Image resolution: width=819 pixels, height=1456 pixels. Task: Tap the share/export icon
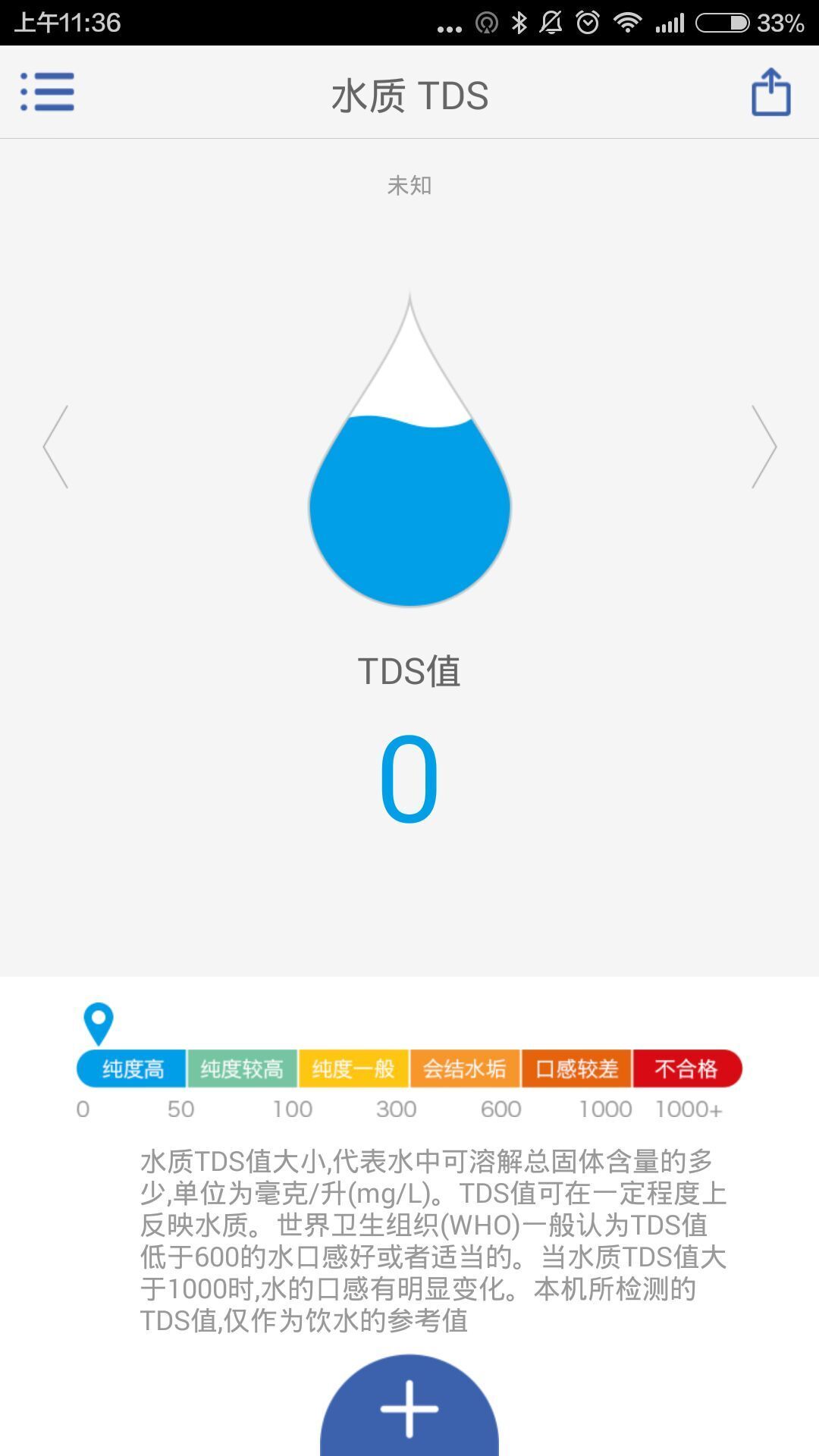tap(771, 93)
